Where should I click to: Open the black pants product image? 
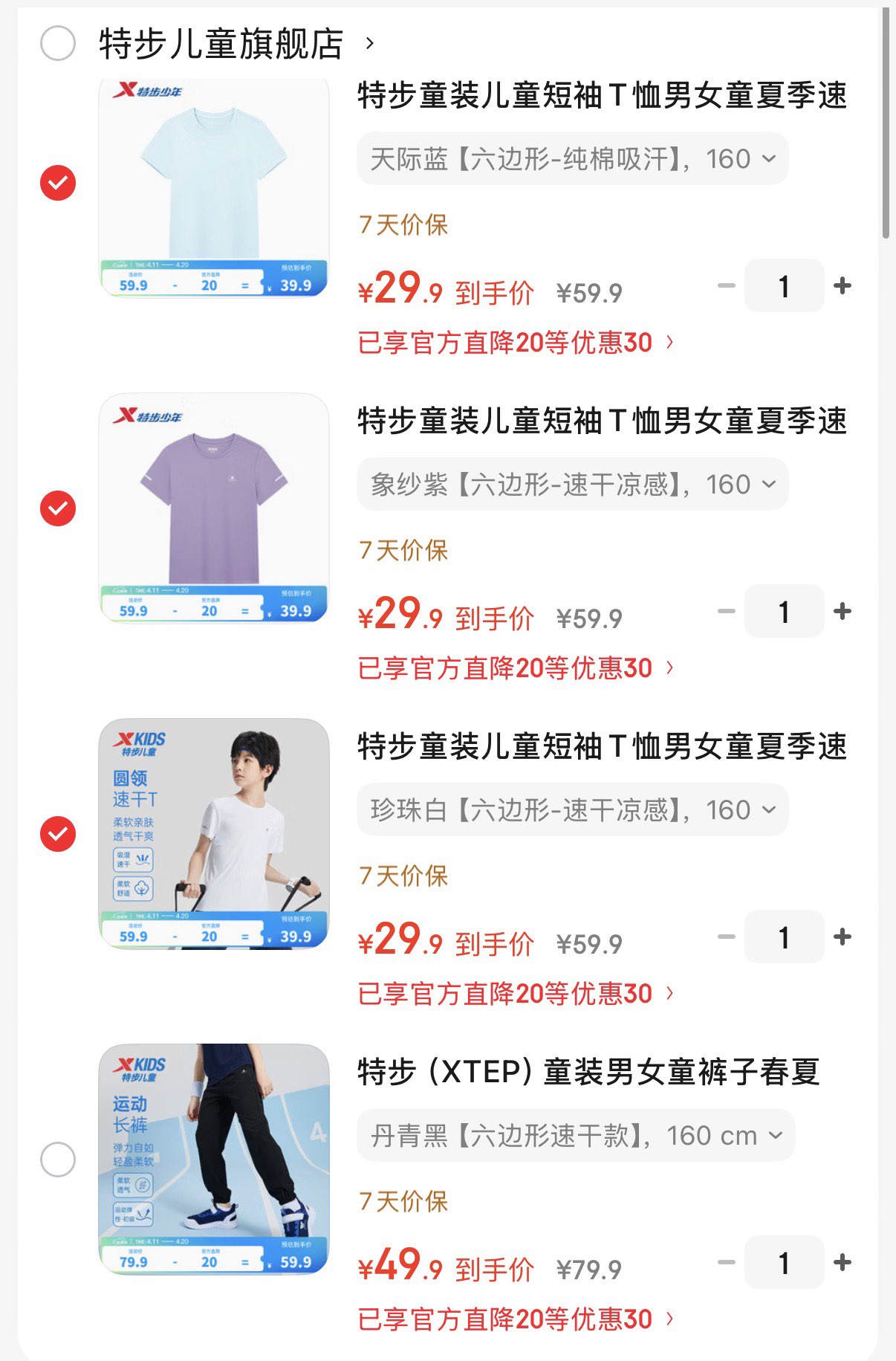click(214, 1160)
